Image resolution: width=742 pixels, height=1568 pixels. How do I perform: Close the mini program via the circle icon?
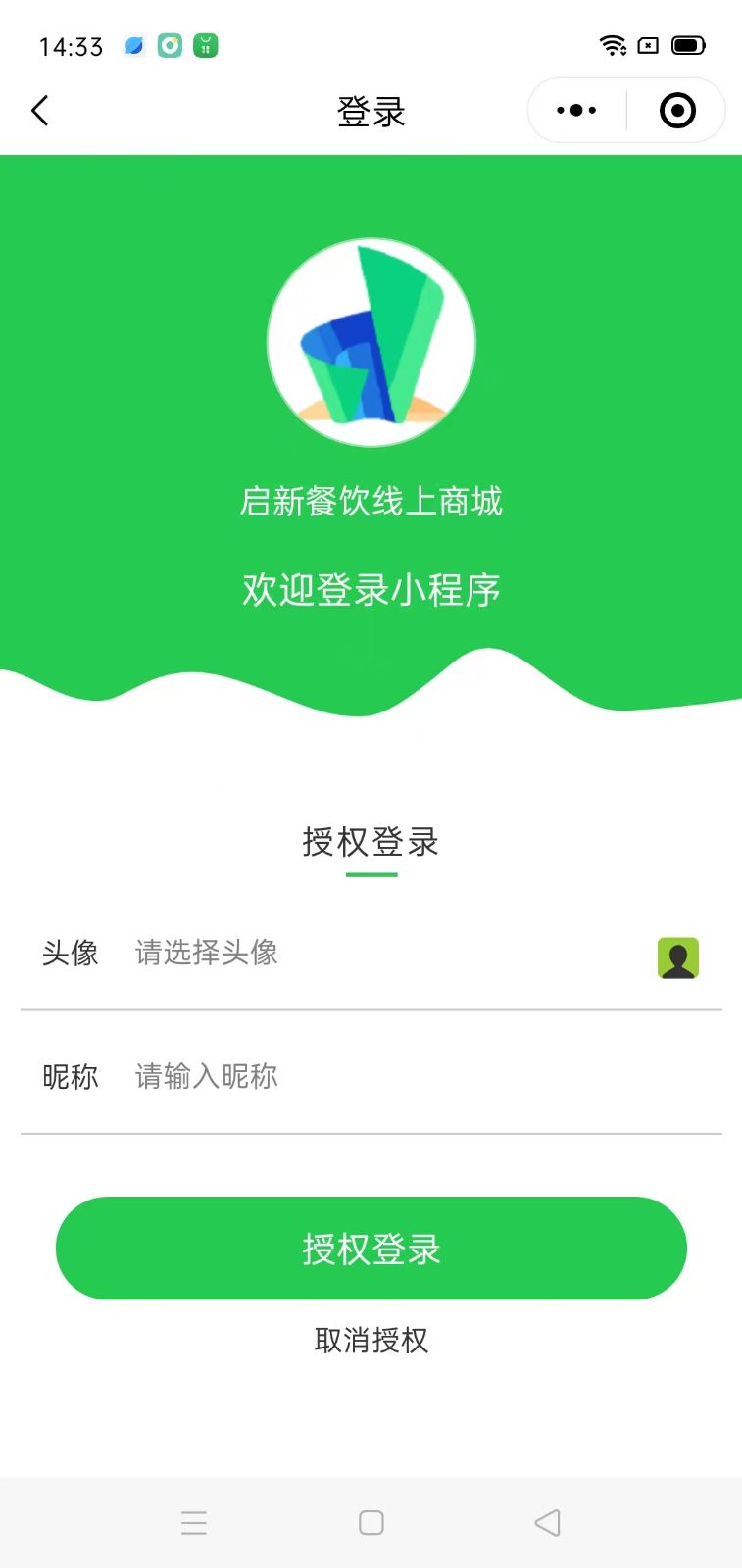[x=677, y=111]
